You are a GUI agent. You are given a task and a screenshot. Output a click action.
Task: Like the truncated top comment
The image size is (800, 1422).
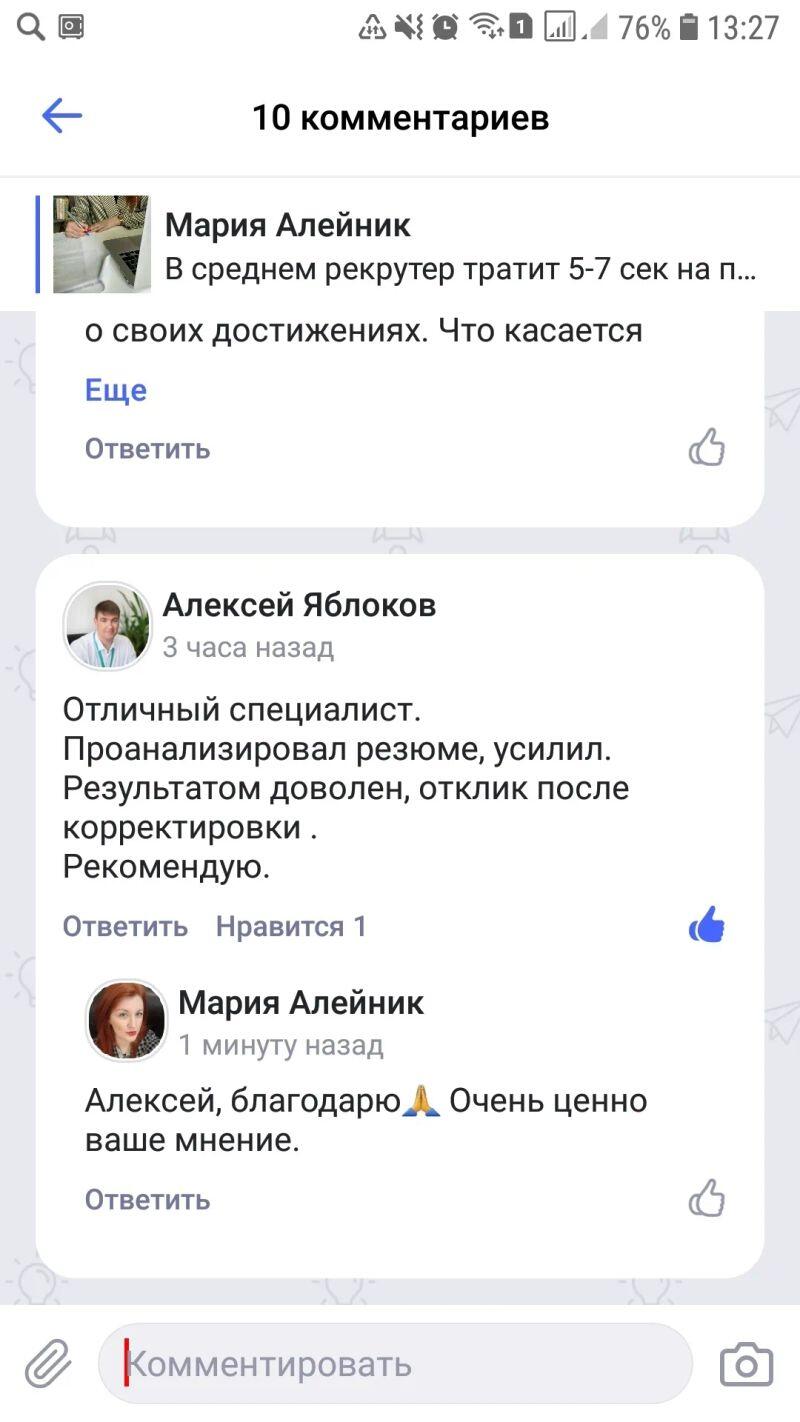click(706, 448)
